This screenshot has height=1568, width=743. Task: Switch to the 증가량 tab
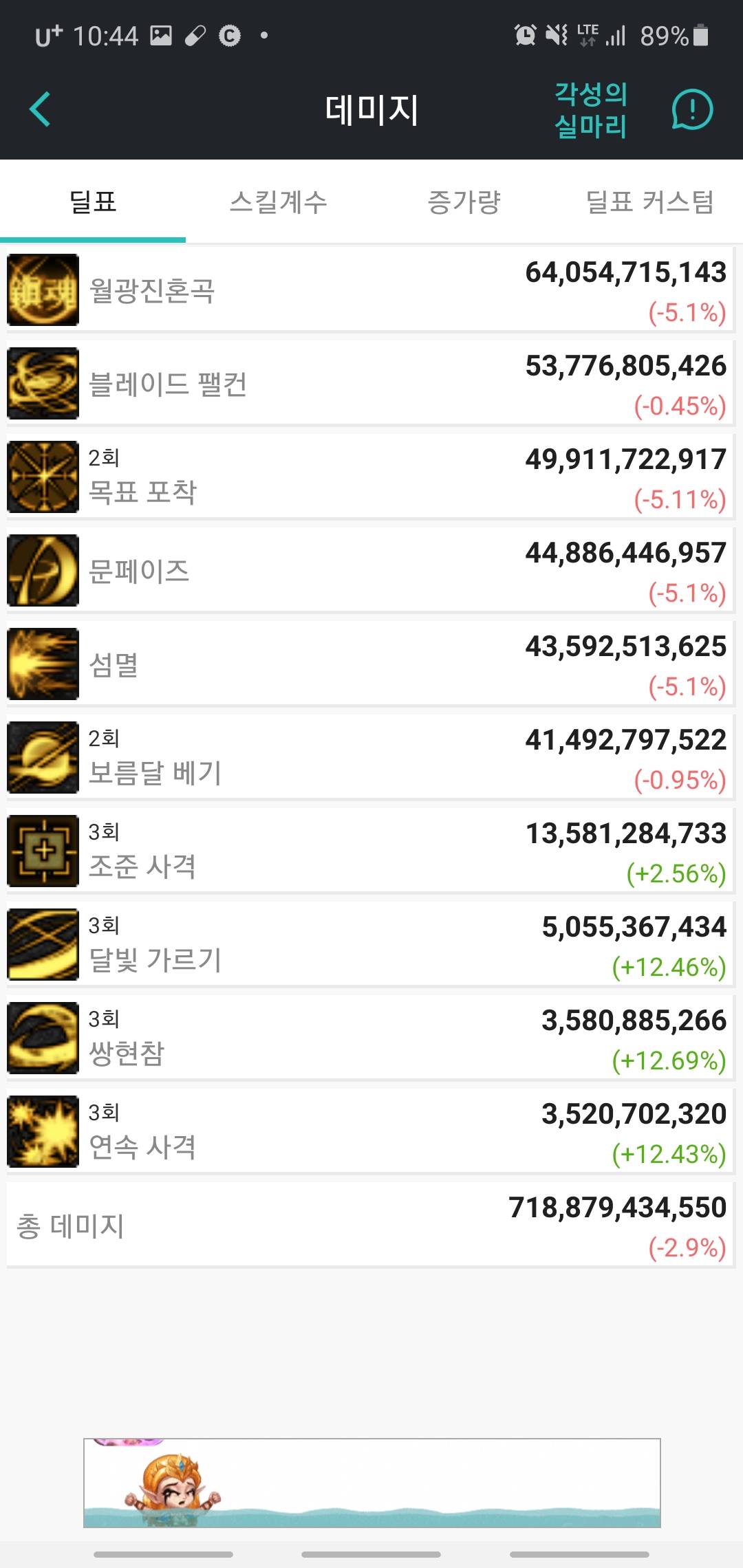pos(464,202)
